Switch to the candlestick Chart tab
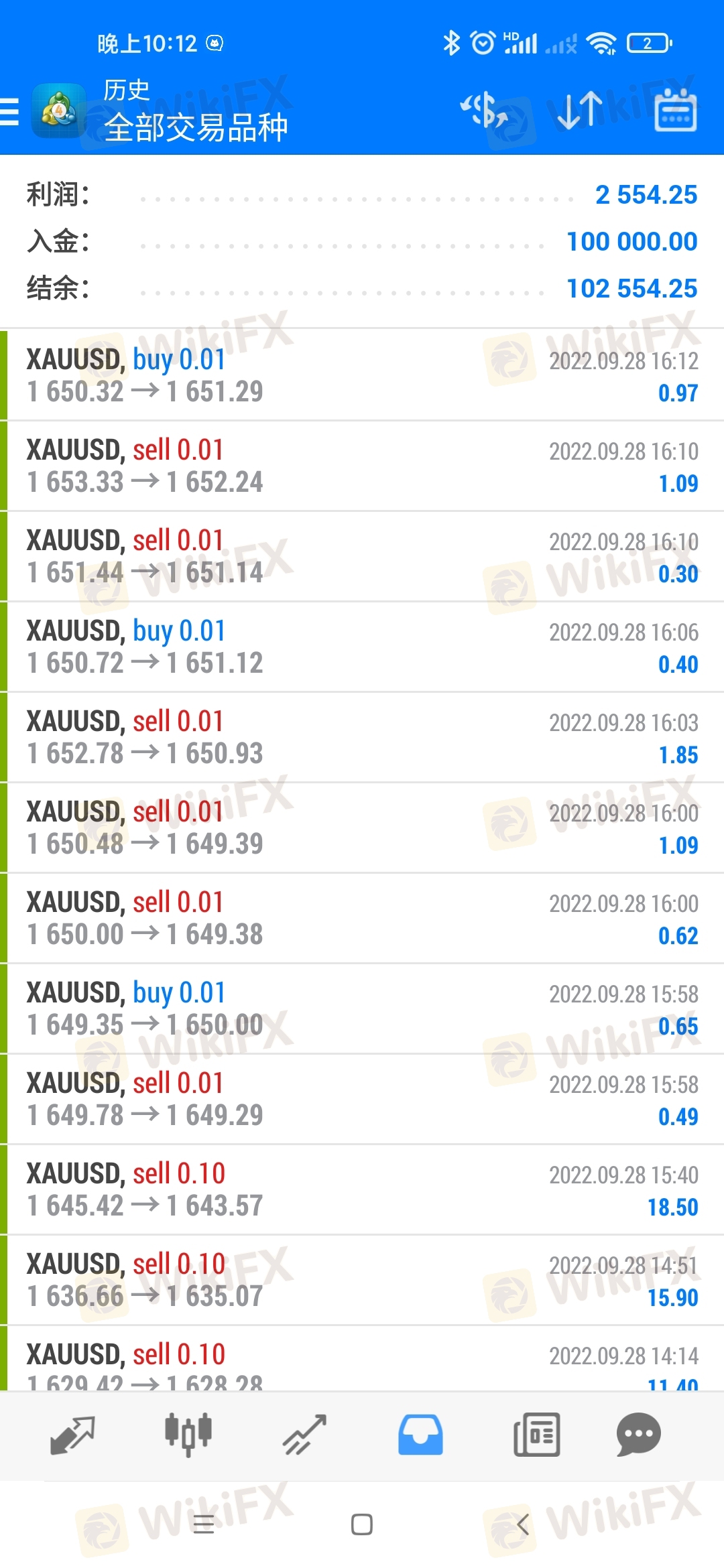The image size is (724, 1568). [188, 1435]
